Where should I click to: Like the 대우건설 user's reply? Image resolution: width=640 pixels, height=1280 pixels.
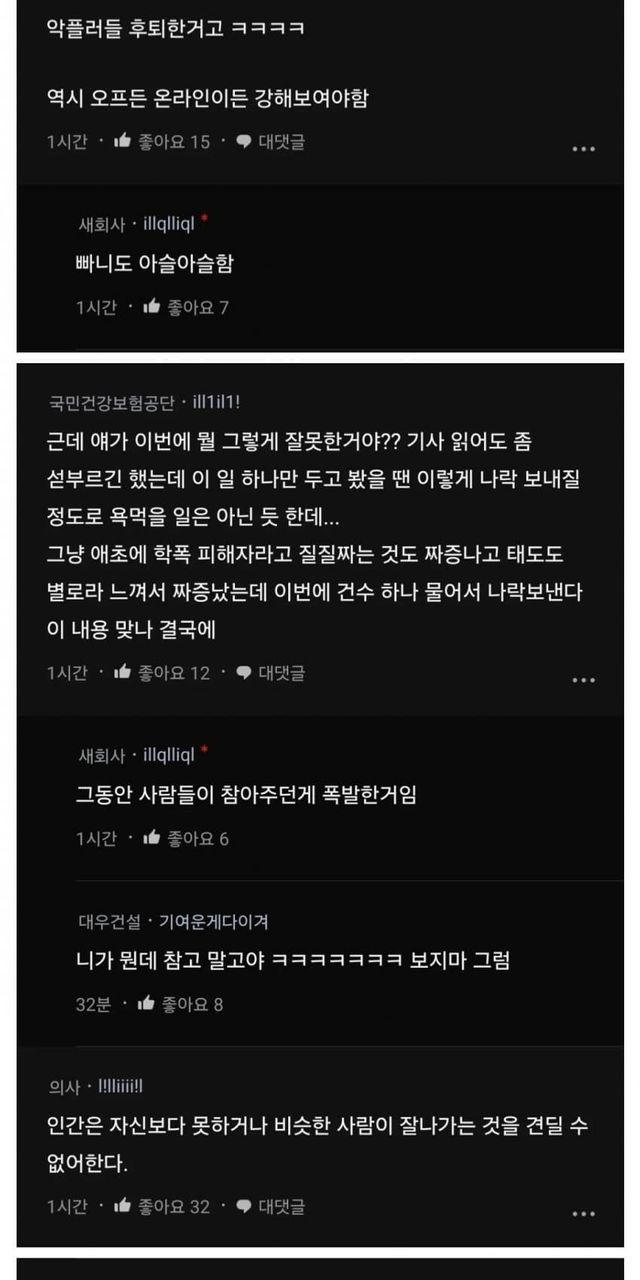point(146,1003)
